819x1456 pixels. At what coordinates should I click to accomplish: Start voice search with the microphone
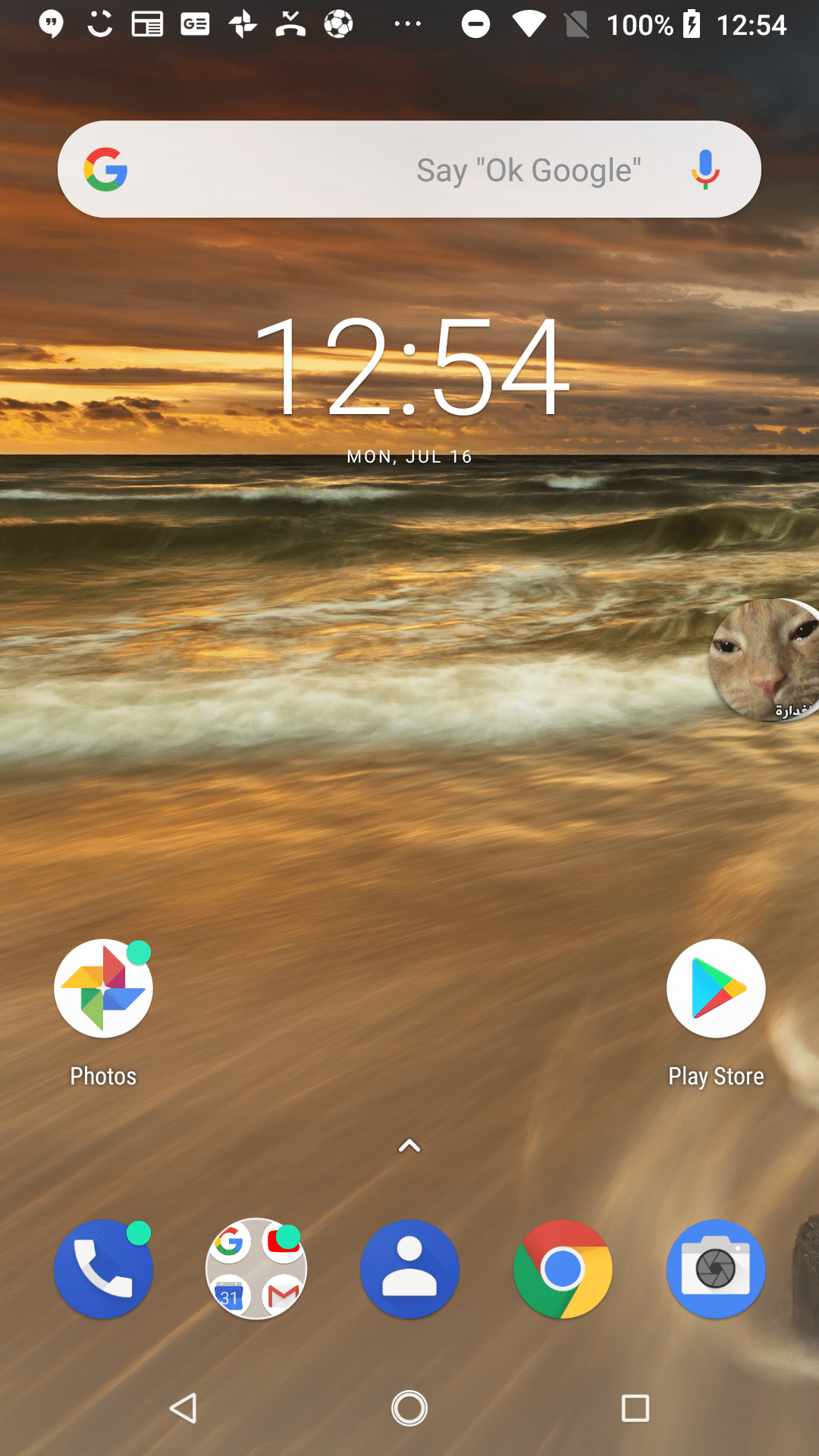705,169
